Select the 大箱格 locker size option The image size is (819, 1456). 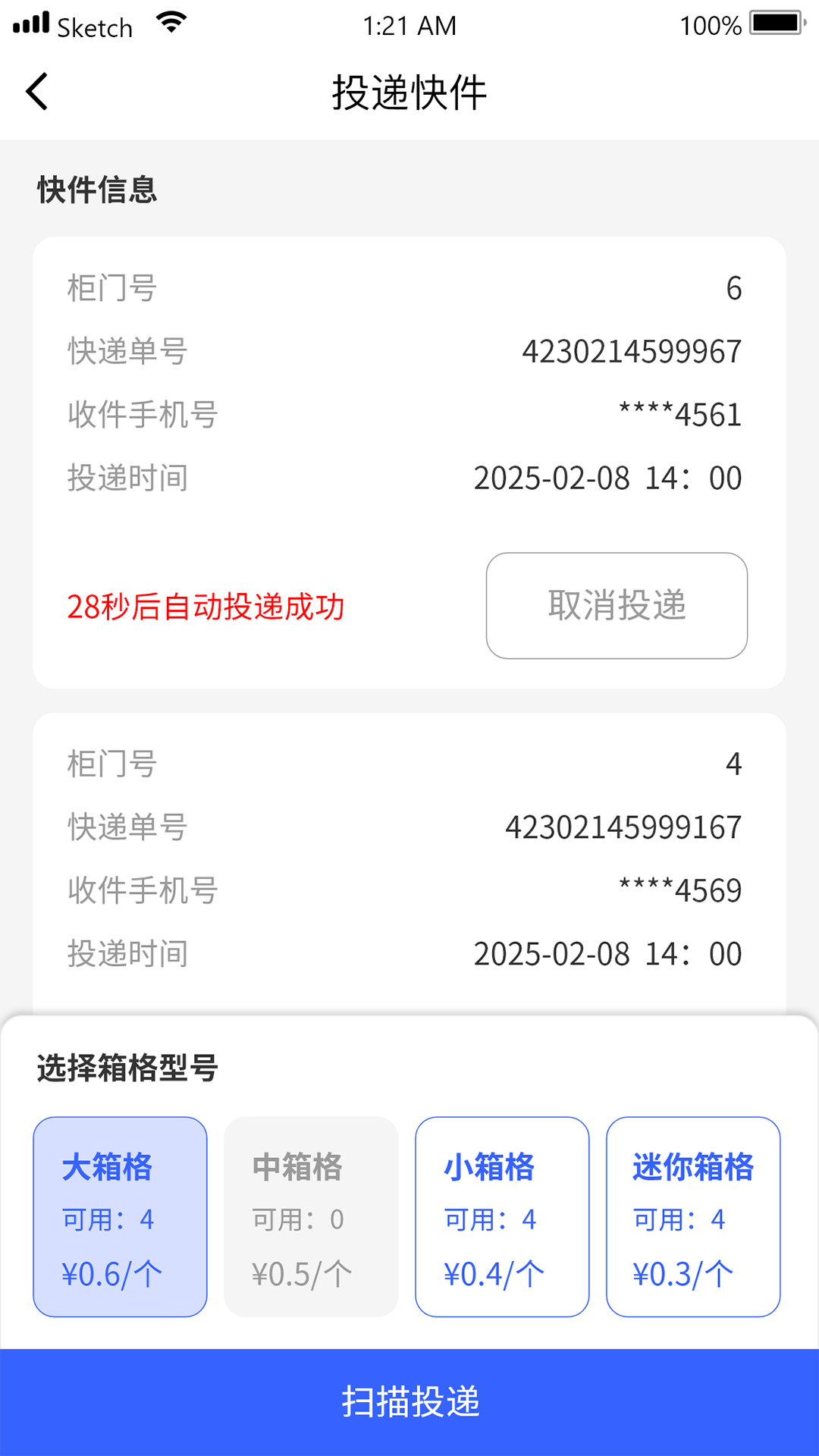[x=119, y=1217]
